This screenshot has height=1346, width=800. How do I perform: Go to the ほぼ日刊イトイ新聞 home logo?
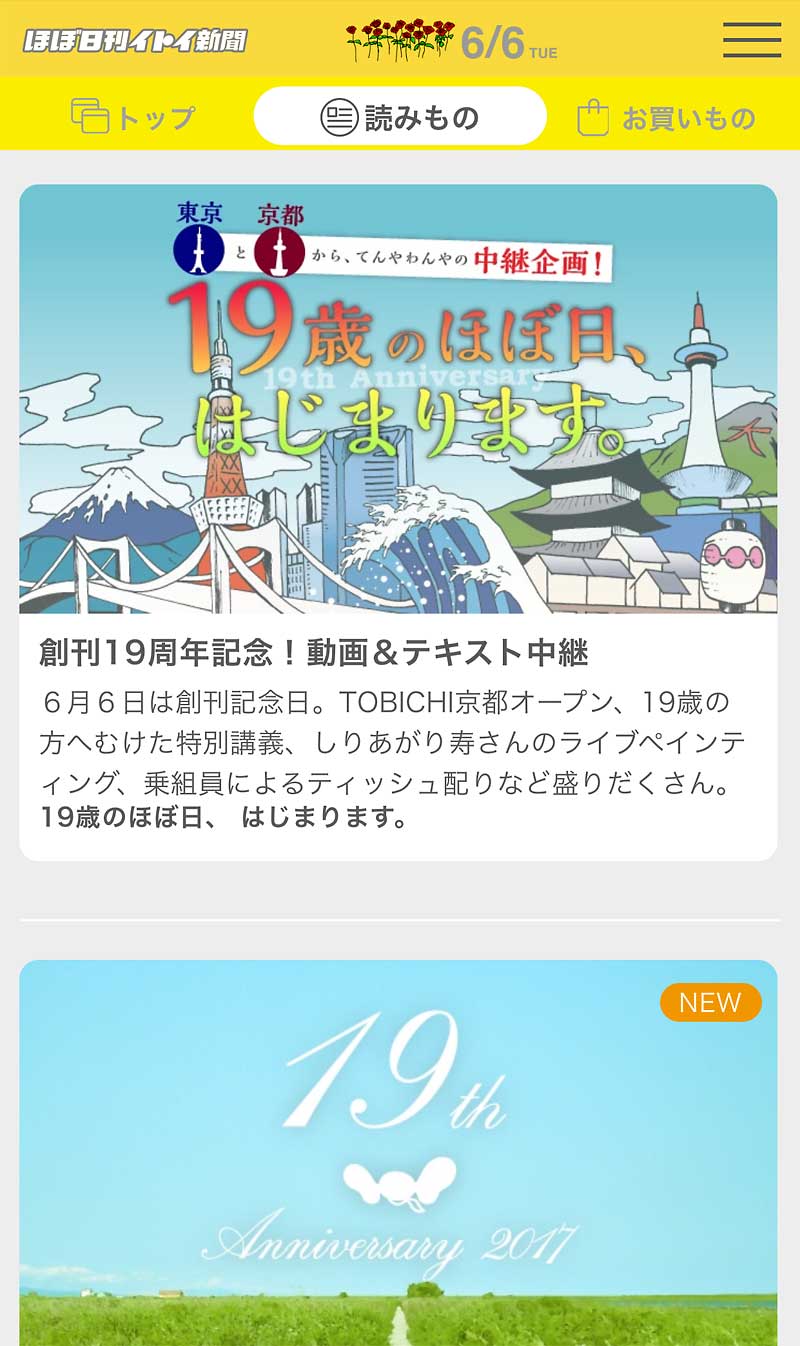click(x=135, y=41)
